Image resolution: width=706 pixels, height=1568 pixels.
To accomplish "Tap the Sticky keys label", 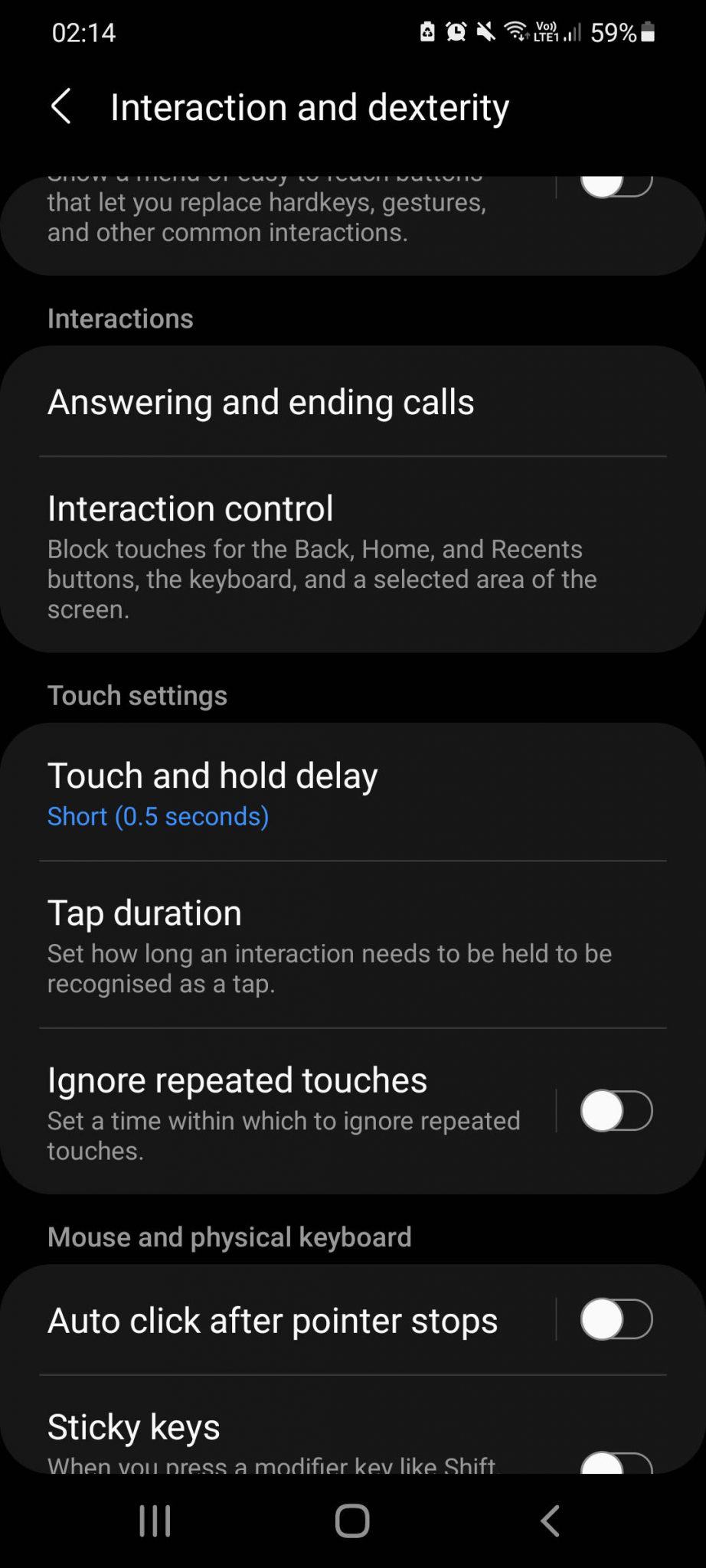I will tap(133, 1425).
